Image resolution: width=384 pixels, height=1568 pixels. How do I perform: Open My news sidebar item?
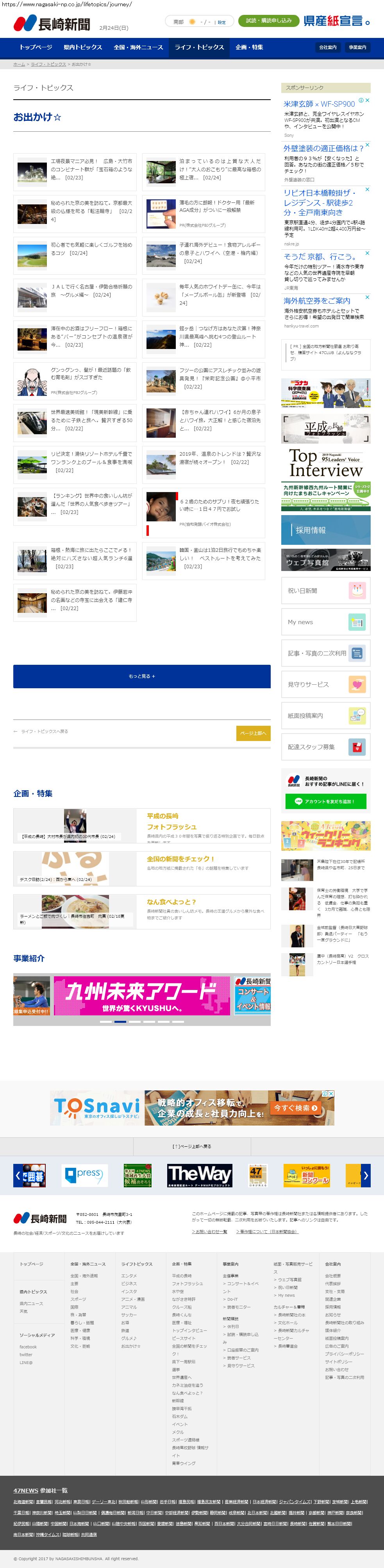point(325,622)
